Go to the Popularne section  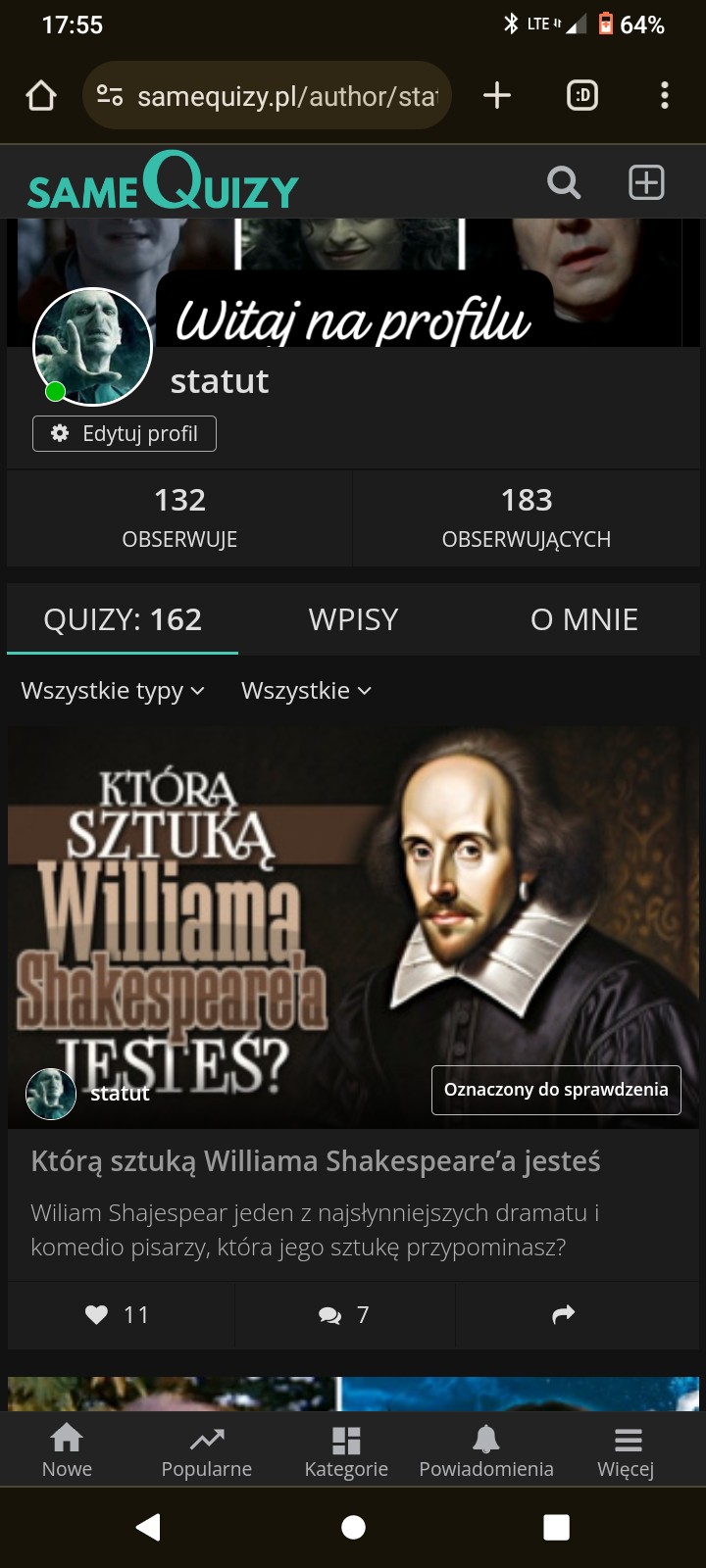(206, 1450)
